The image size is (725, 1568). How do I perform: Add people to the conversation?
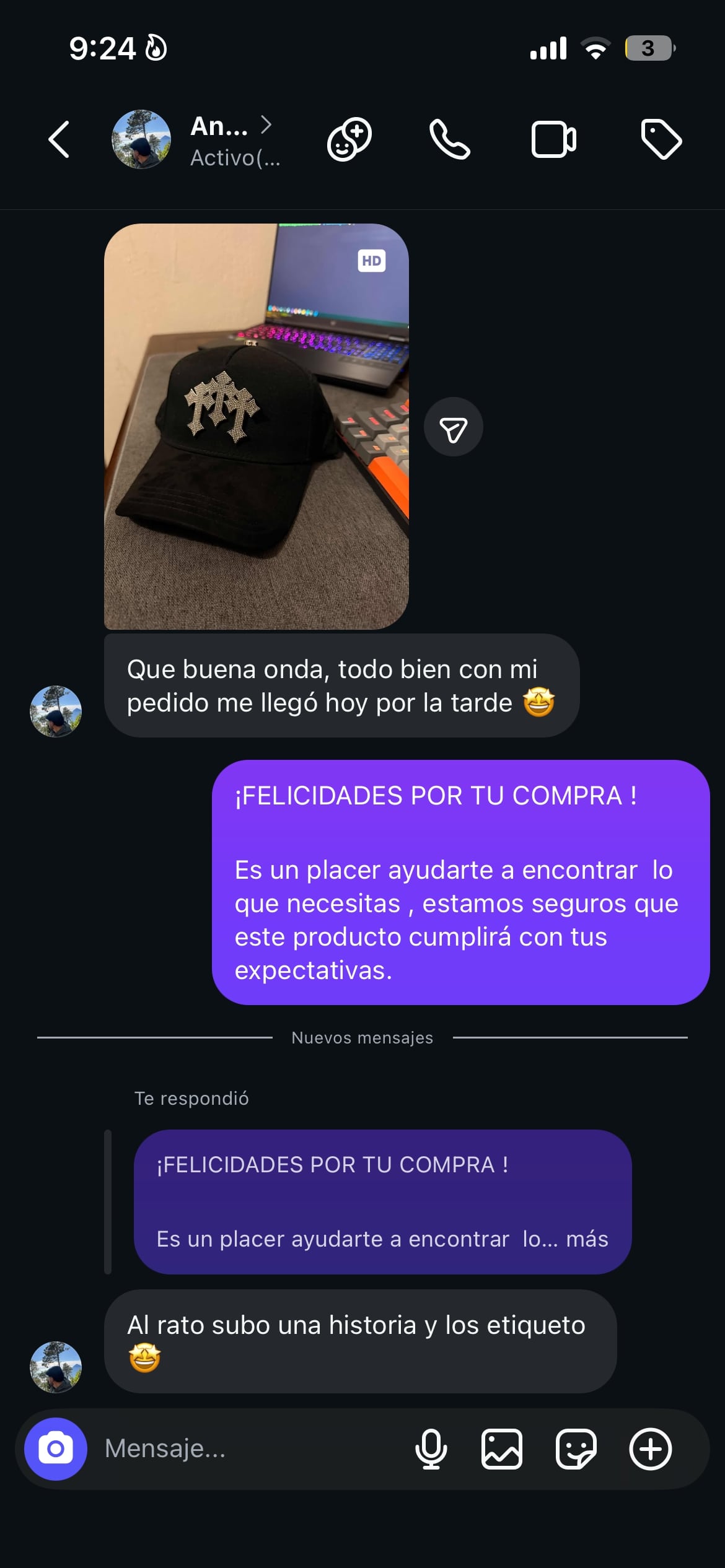349,139
